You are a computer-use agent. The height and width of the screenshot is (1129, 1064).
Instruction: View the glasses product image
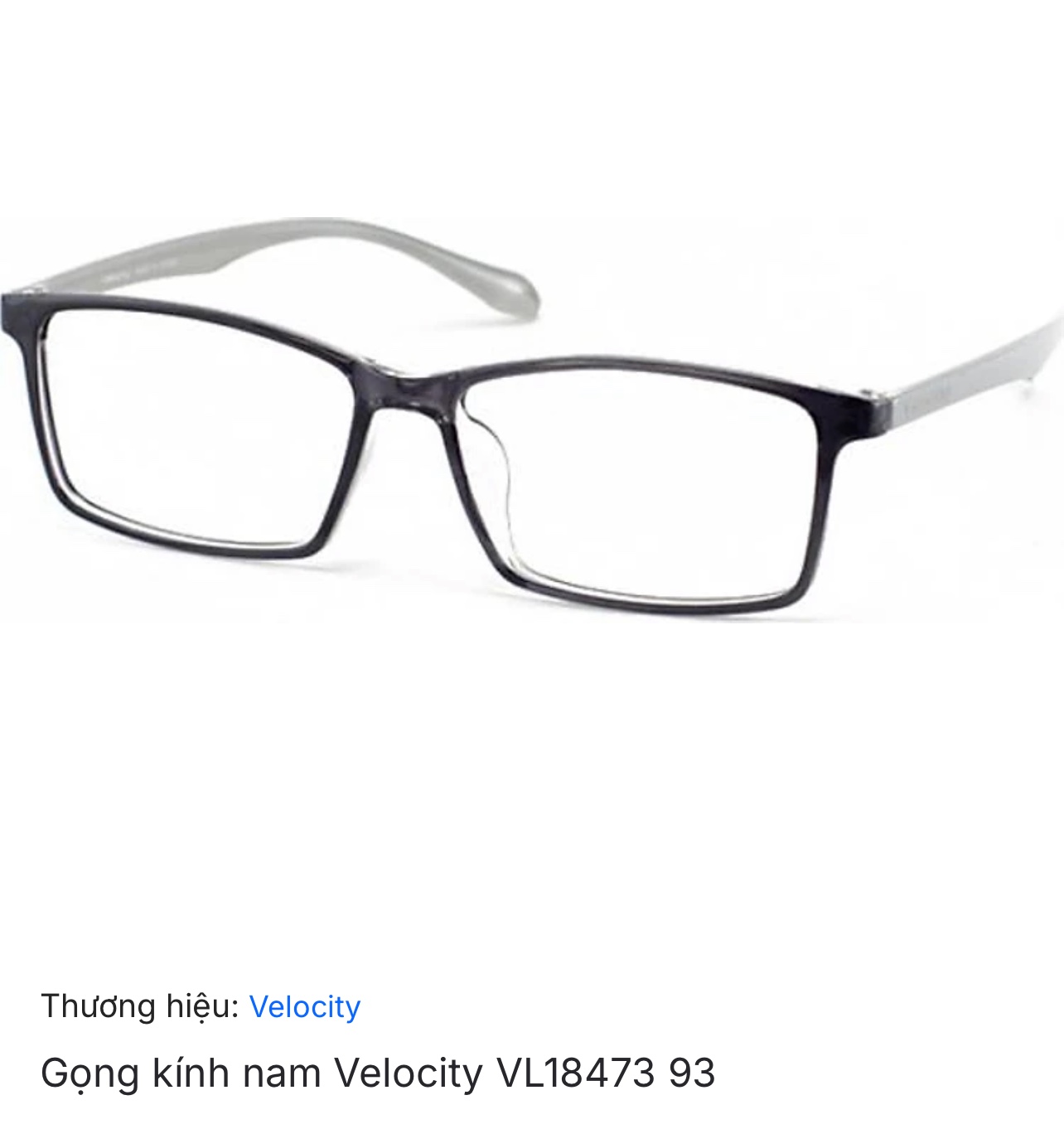click(x=530, y=419)
